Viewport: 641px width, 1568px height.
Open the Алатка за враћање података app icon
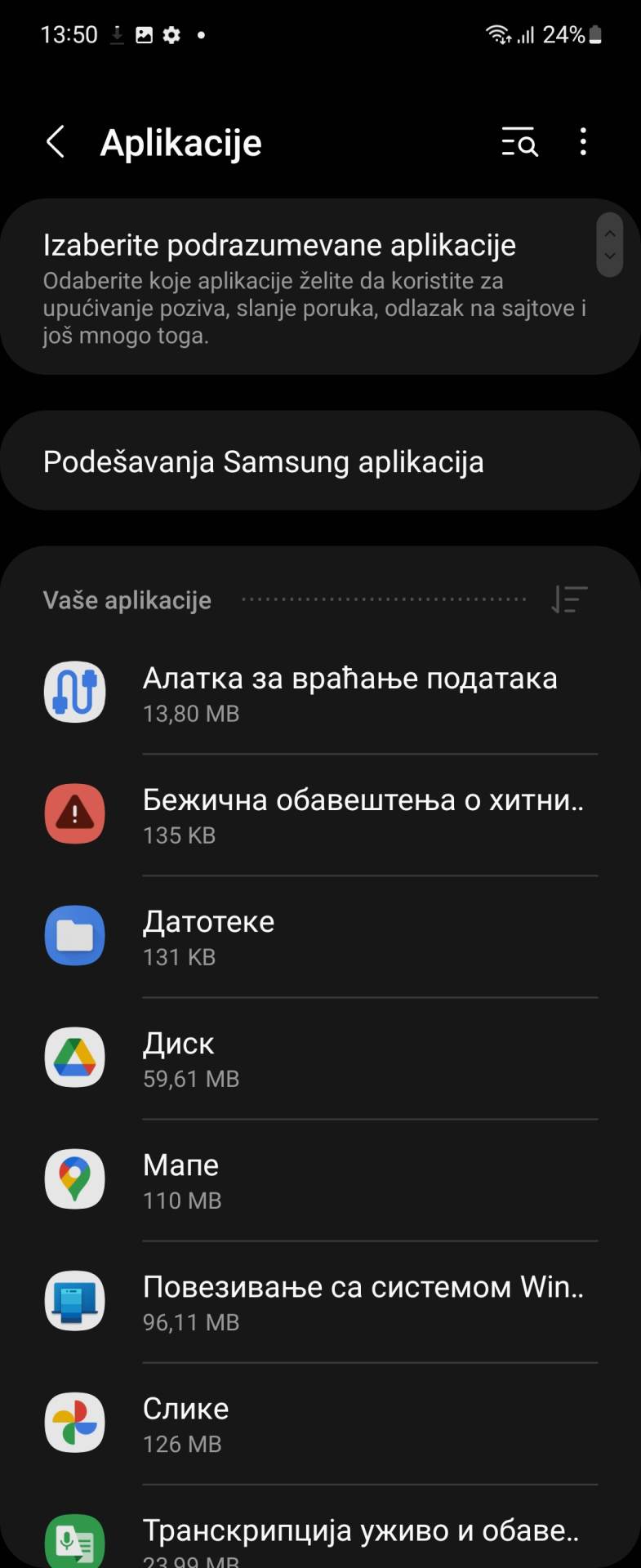click(x=74, y=692)
